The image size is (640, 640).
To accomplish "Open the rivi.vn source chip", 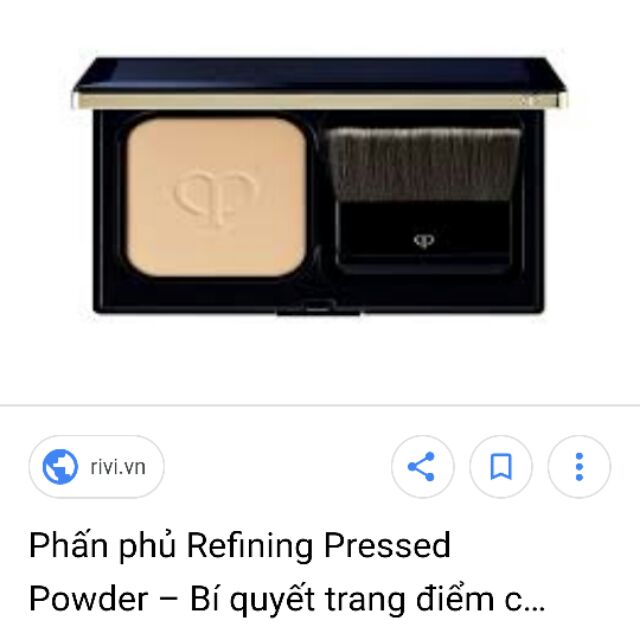I will pyautogui.click(x=97, y=467).
